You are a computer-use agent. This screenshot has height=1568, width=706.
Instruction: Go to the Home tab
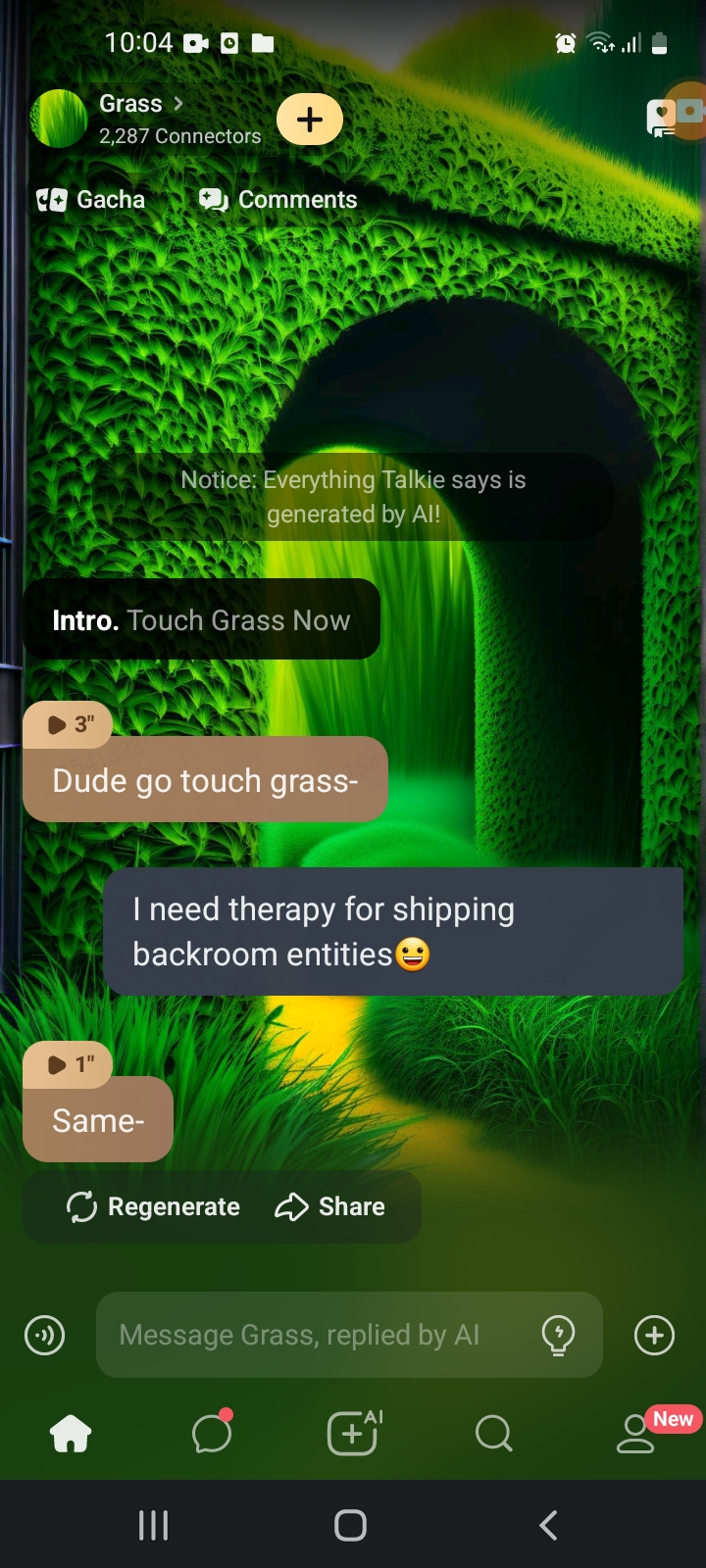[71, 1434]
